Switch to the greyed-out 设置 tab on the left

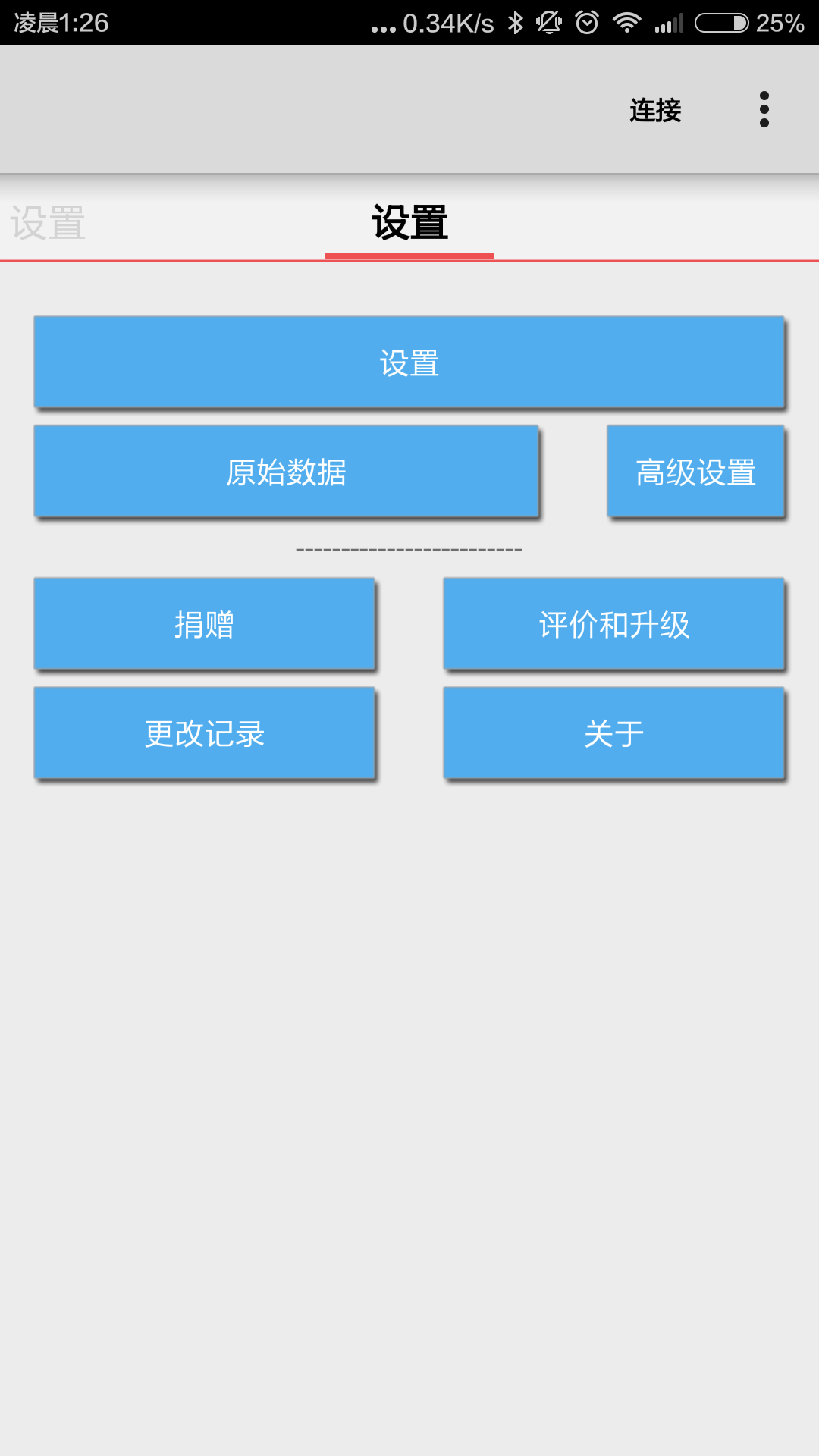(x=48, y=223)
